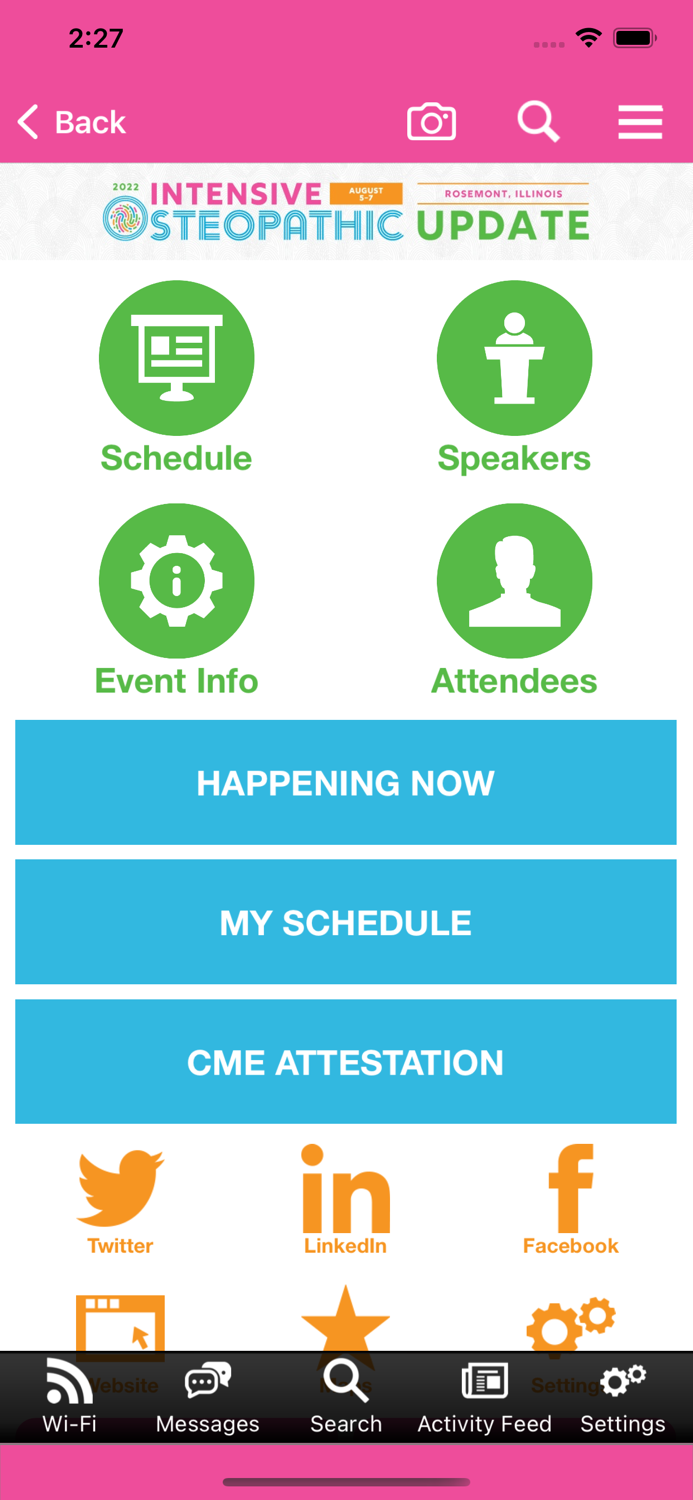Switch to Activity Feed

pos(484,1398)
